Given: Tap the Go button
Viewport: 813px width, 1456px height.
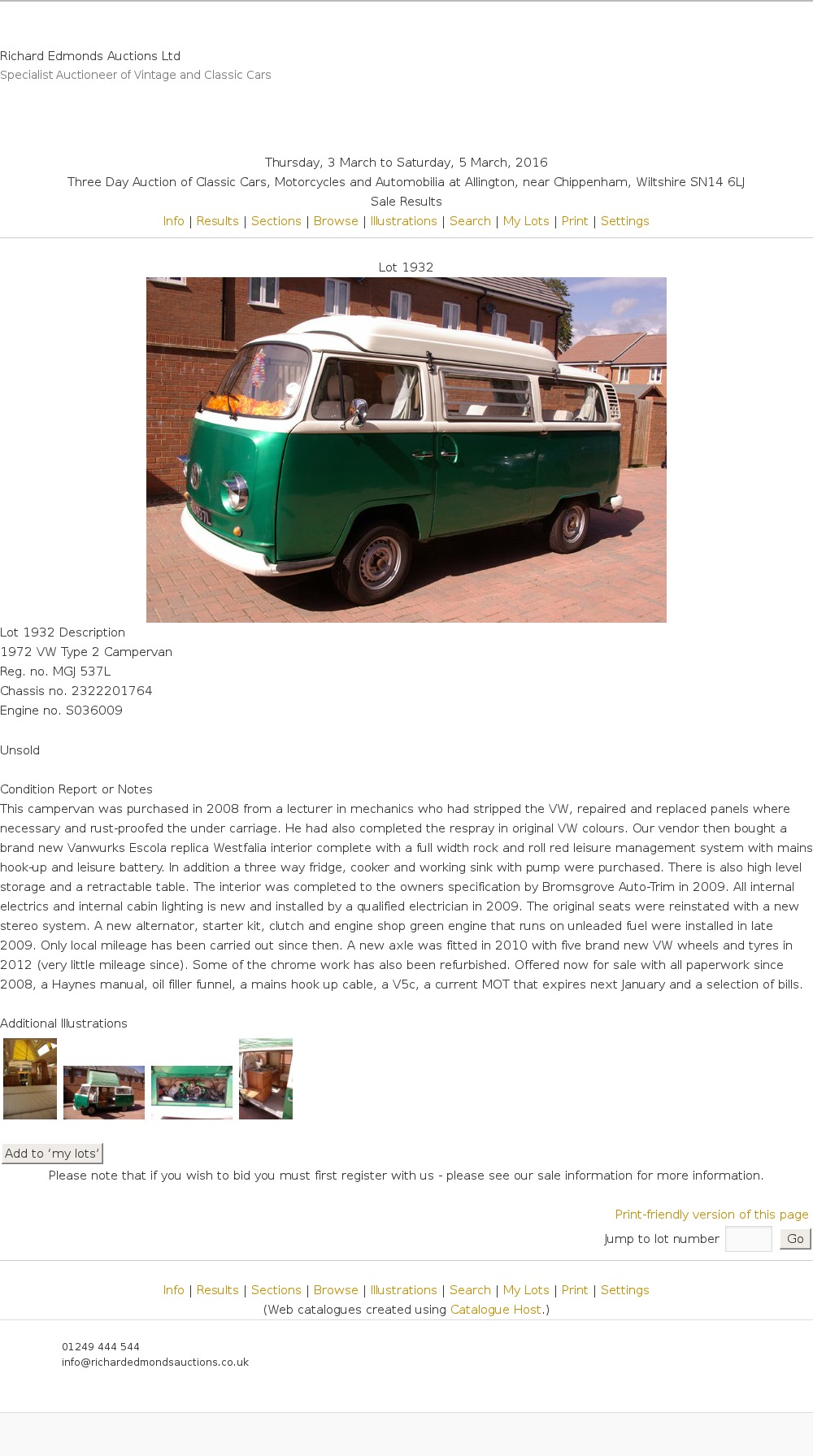Looking at the screenshot, I should tap(794, 1239).
